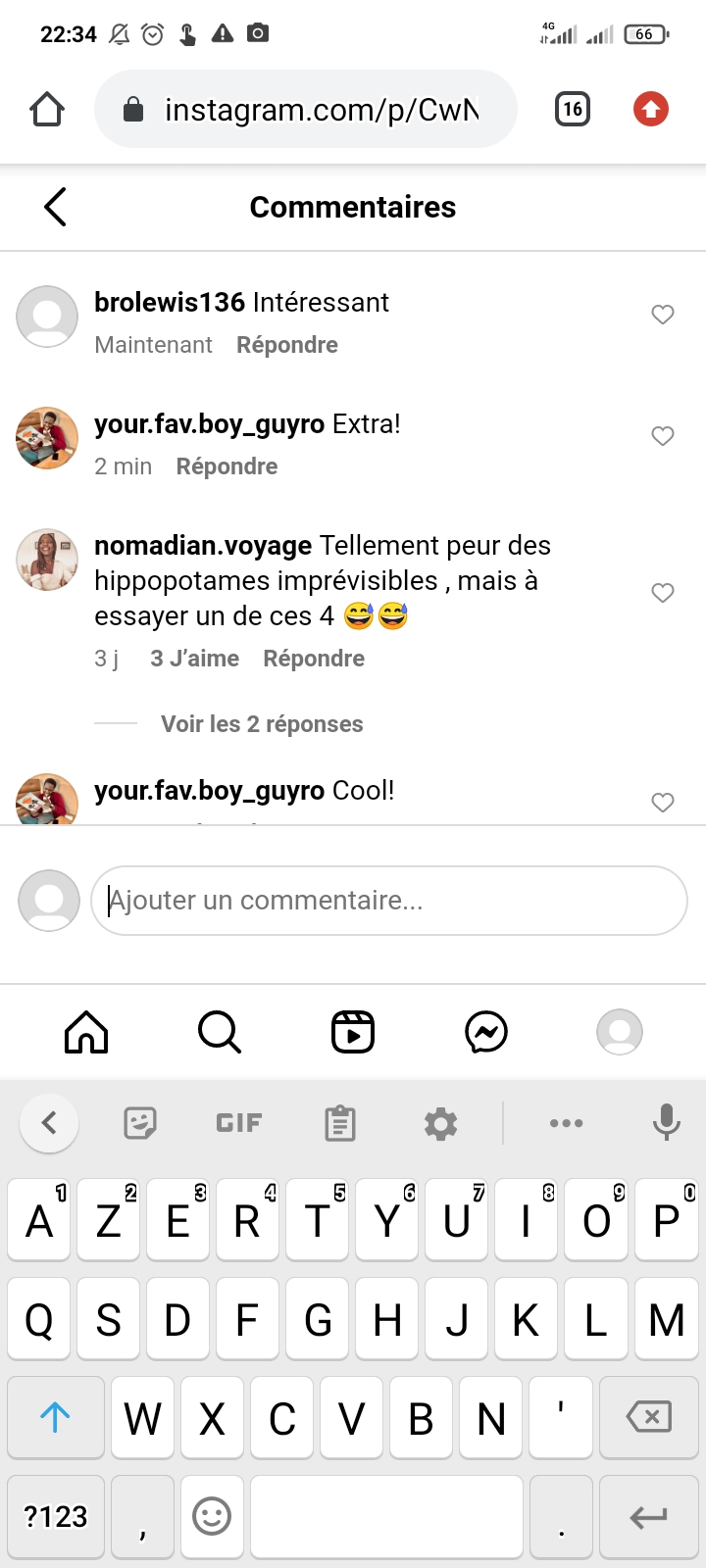Go to the browser home page
This screenshot has width=706, height=1568.
tap(47, 109)
